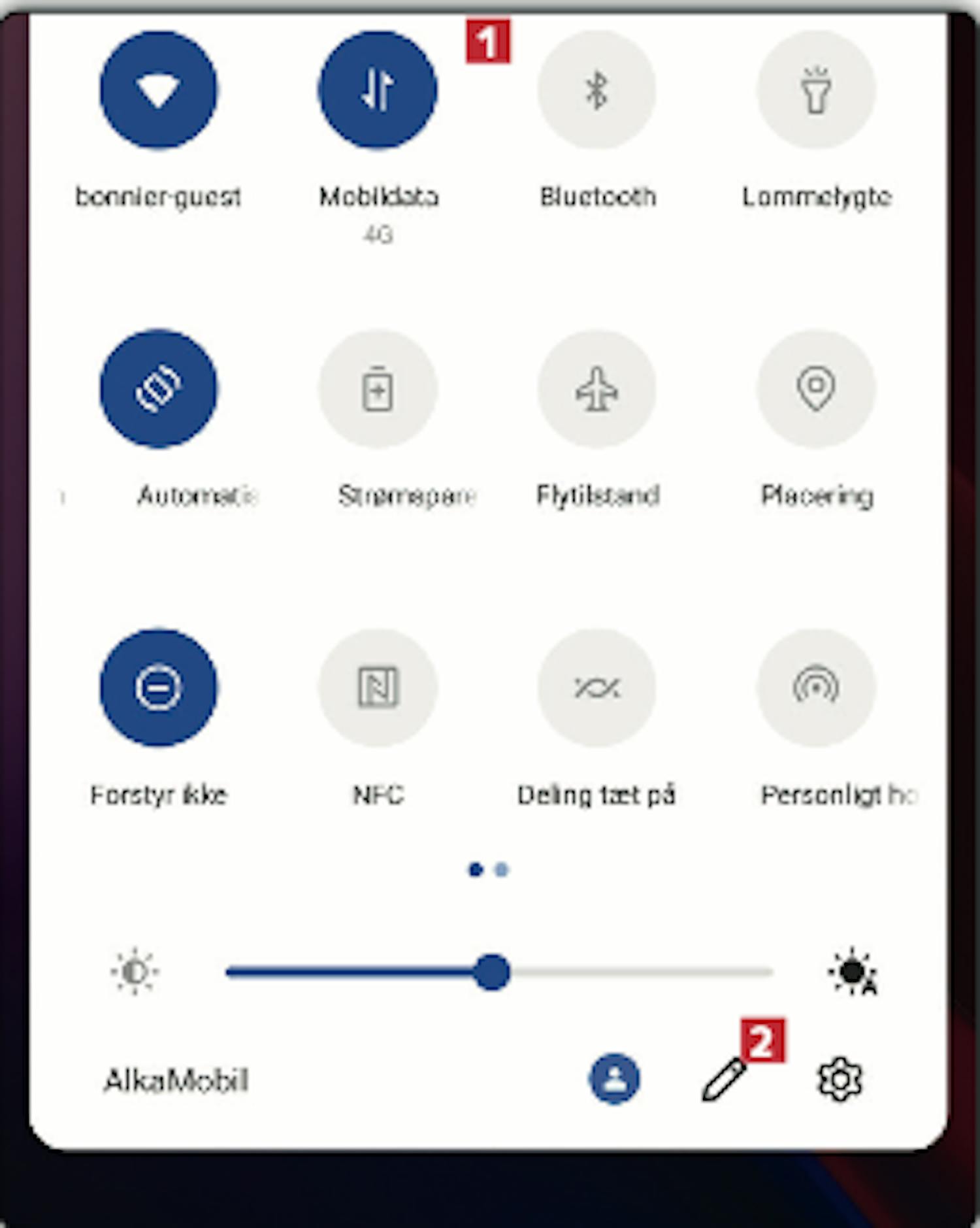Toggle the bonnier-guest Wi-Fi tile

pyautogui.click(x=159, y=90)
